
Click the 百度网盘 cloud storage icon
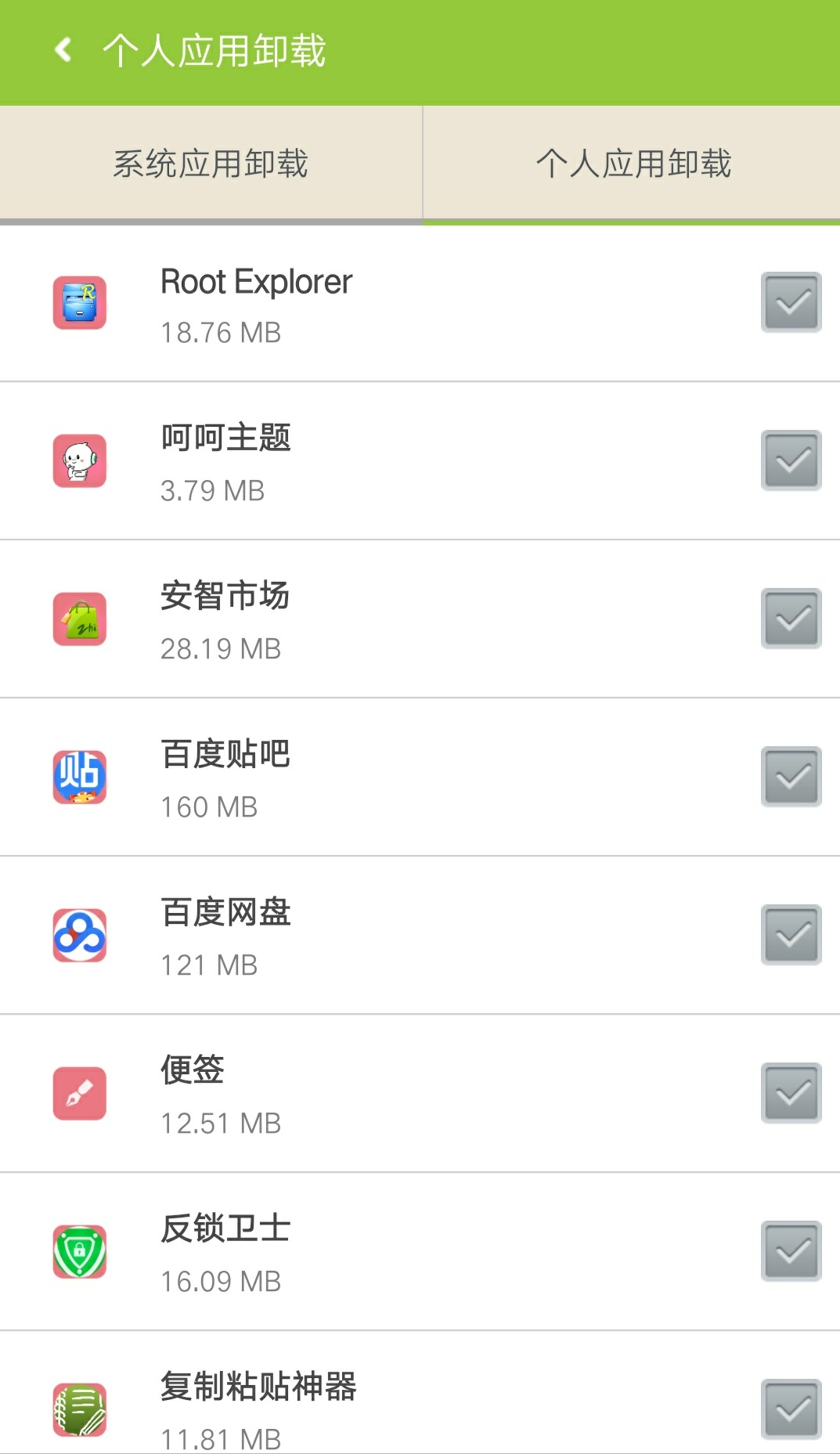coord(78,935)
